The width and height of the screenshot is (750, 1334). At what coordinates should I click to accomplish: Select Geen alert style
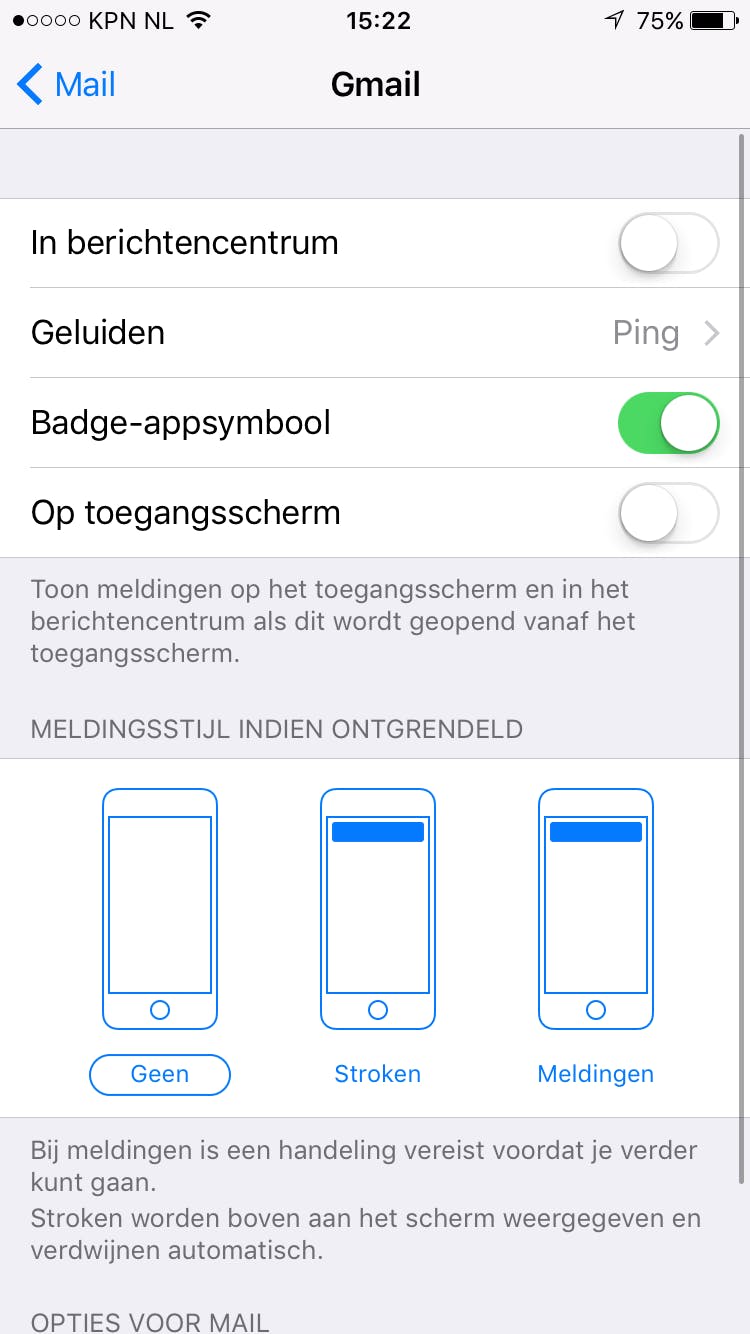point(160,1074)
